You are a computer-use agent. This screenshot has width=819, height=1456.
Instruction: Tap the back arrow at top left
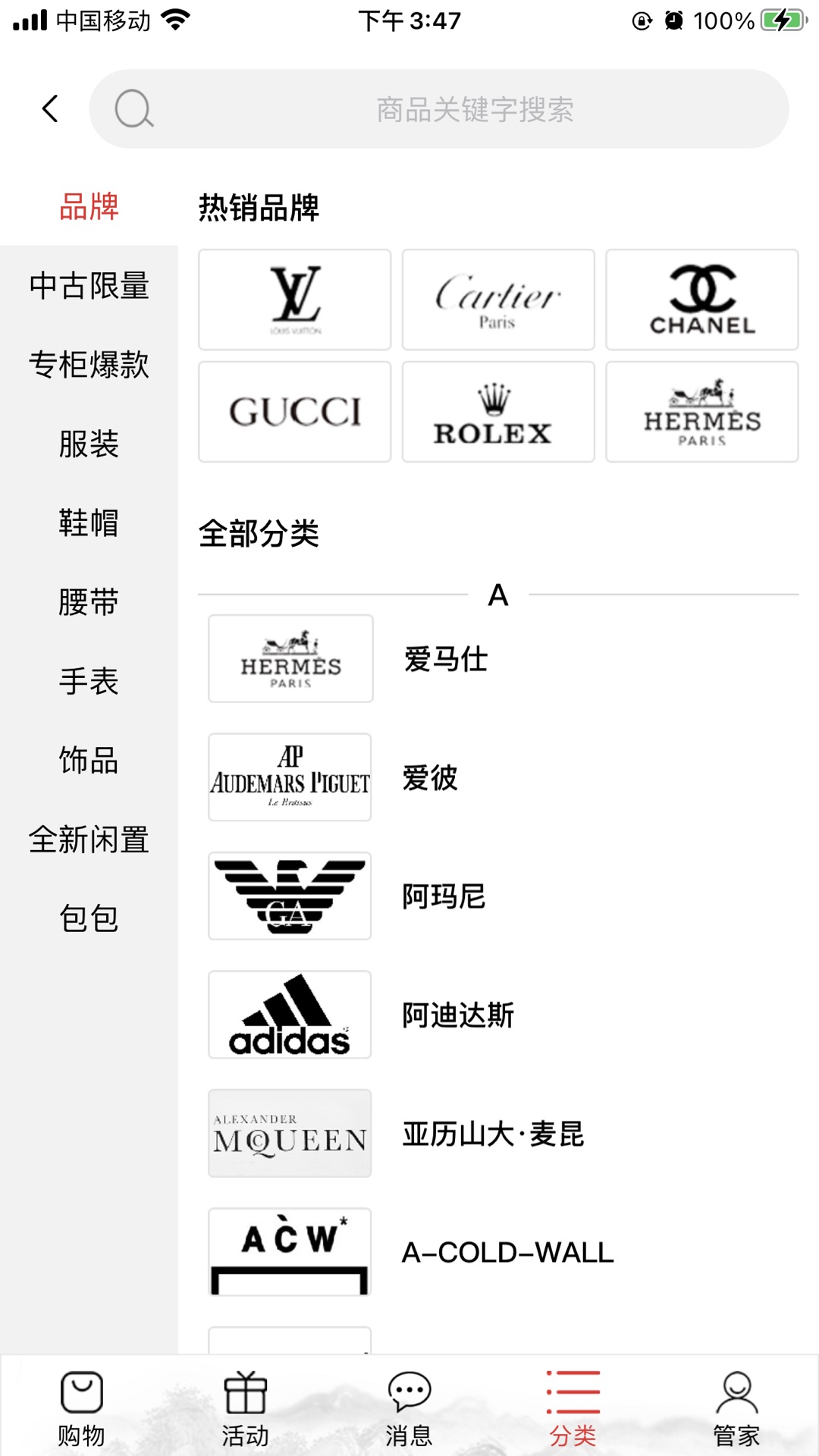[x=50, y=108]
